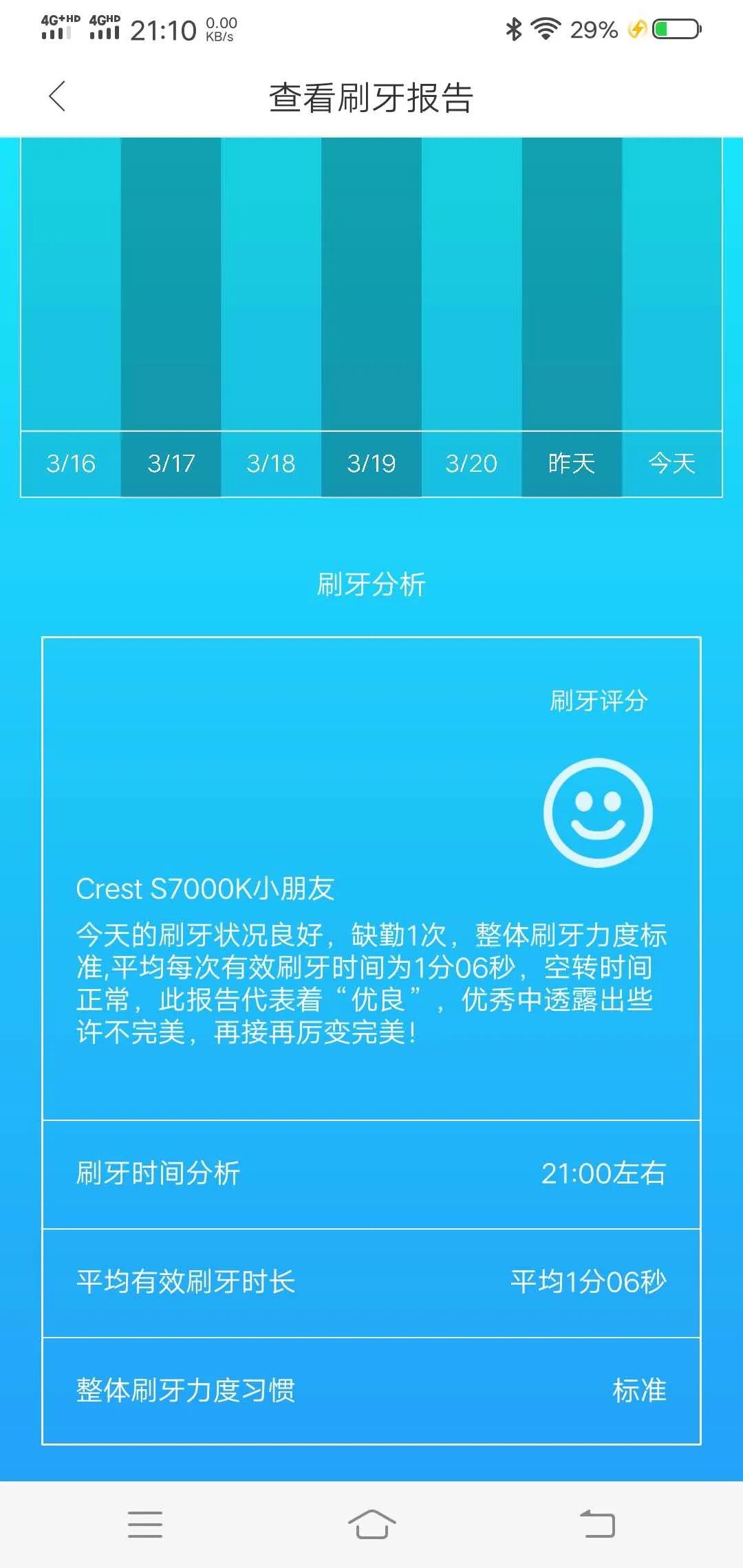The width and height of the screenshot is (743, 1568).
Task: Go to the system home screen
Action: tap(371, 1524)
